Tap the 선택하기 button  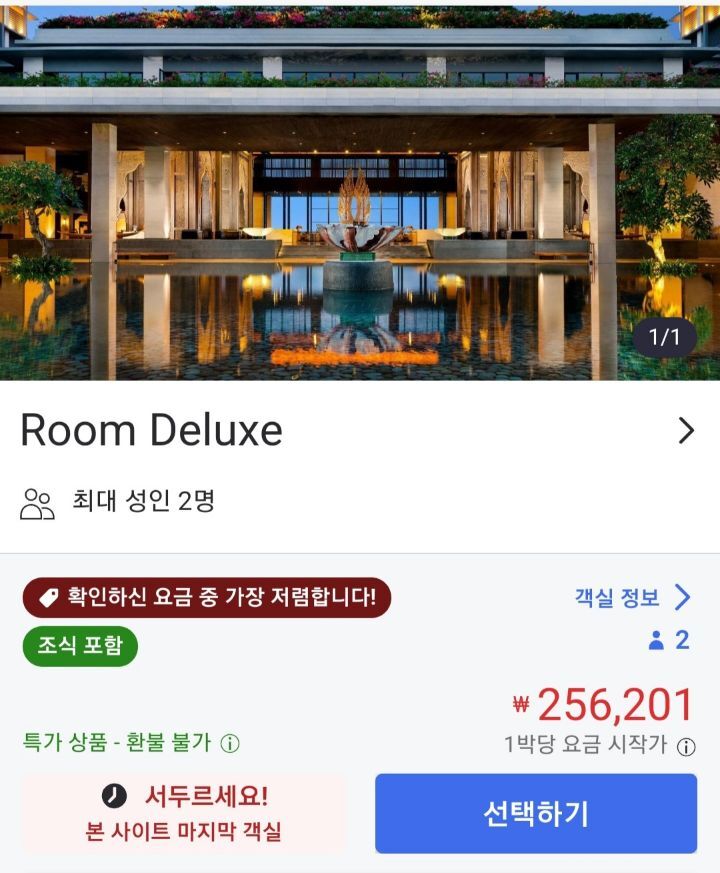click(536, 813)
